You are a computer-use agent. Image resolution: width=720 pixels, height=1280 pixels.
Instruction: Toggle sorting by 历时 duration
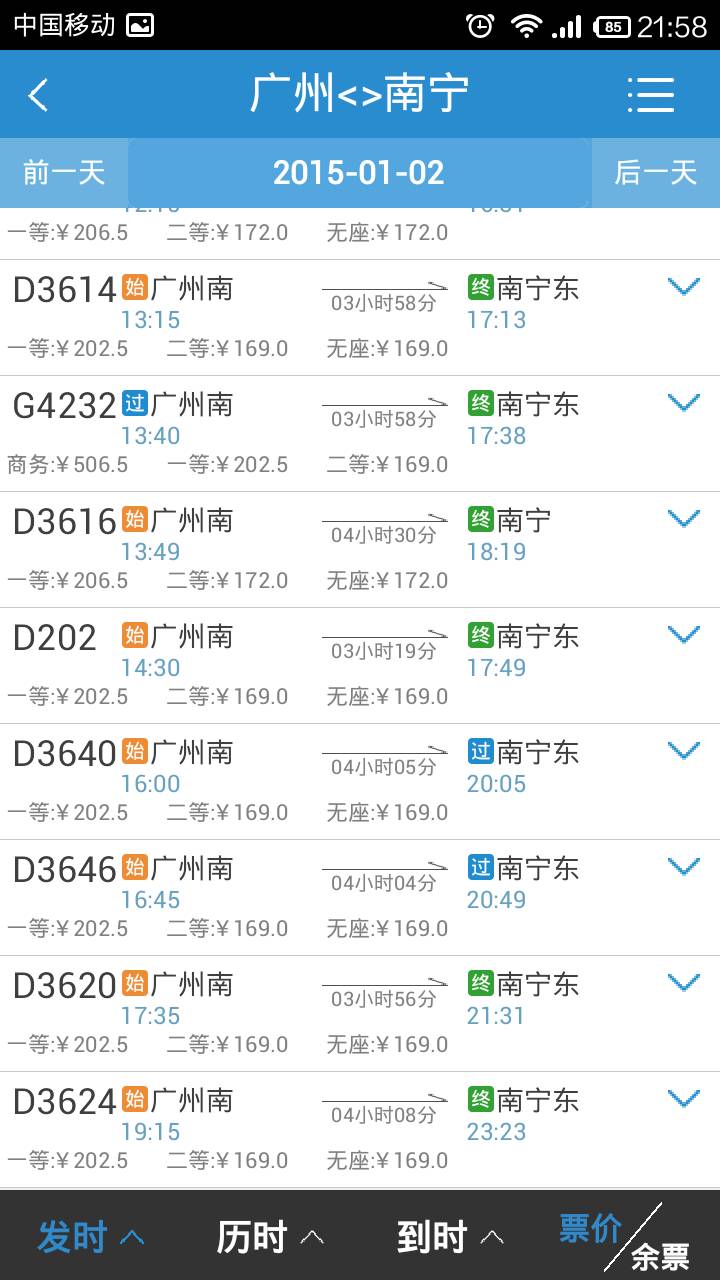pos(270,1236)
